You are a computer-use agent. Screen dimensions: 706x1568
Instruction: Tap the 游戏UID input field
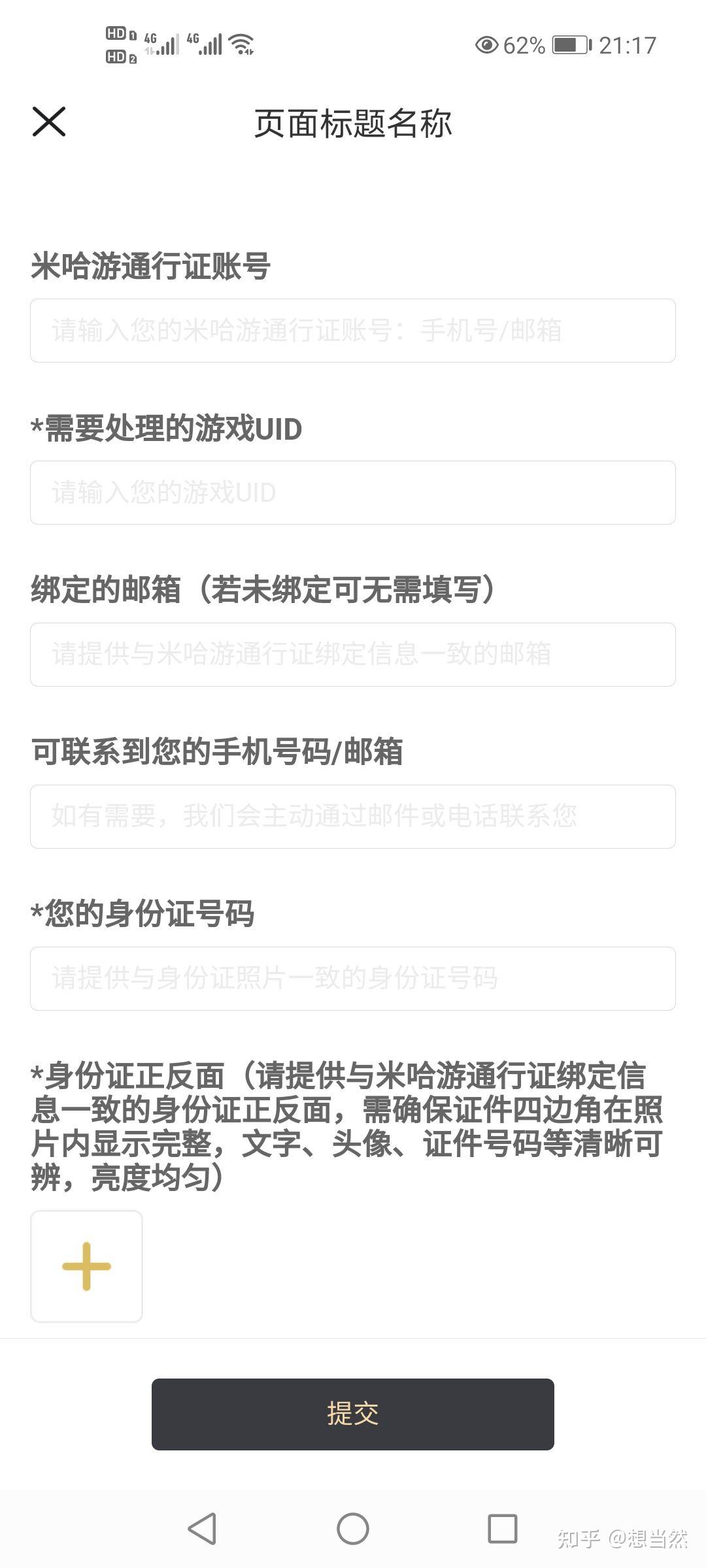pyautogui.click(x=353, y=493)
